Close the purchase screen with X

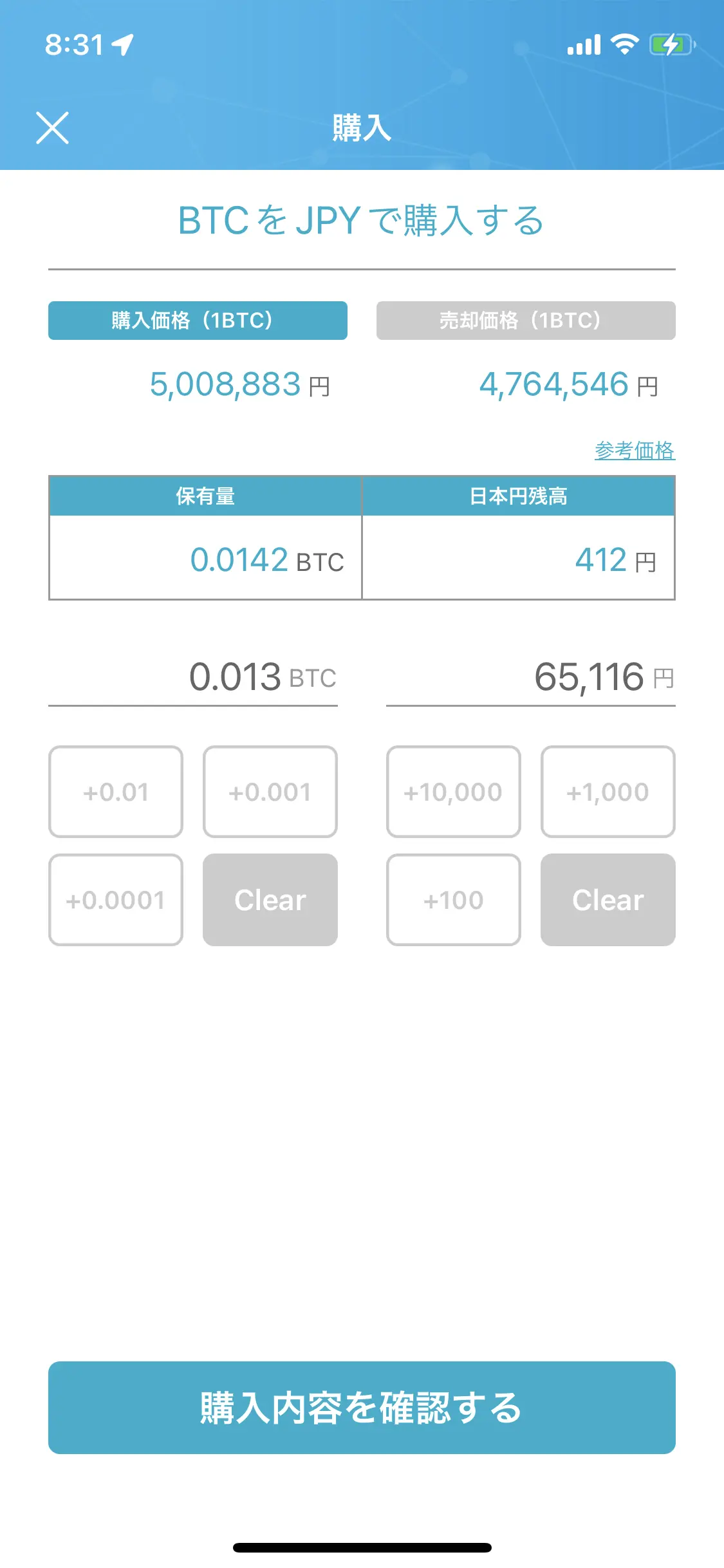point(52,128)
